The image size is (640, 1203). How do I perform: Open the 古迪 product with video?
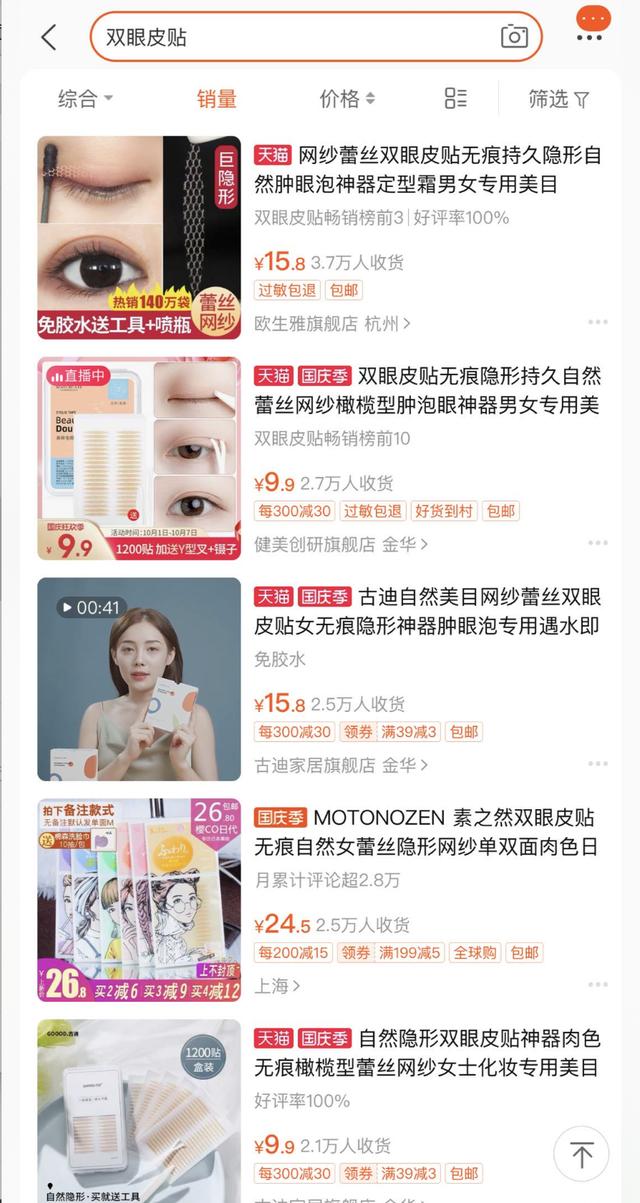[139, 679]
